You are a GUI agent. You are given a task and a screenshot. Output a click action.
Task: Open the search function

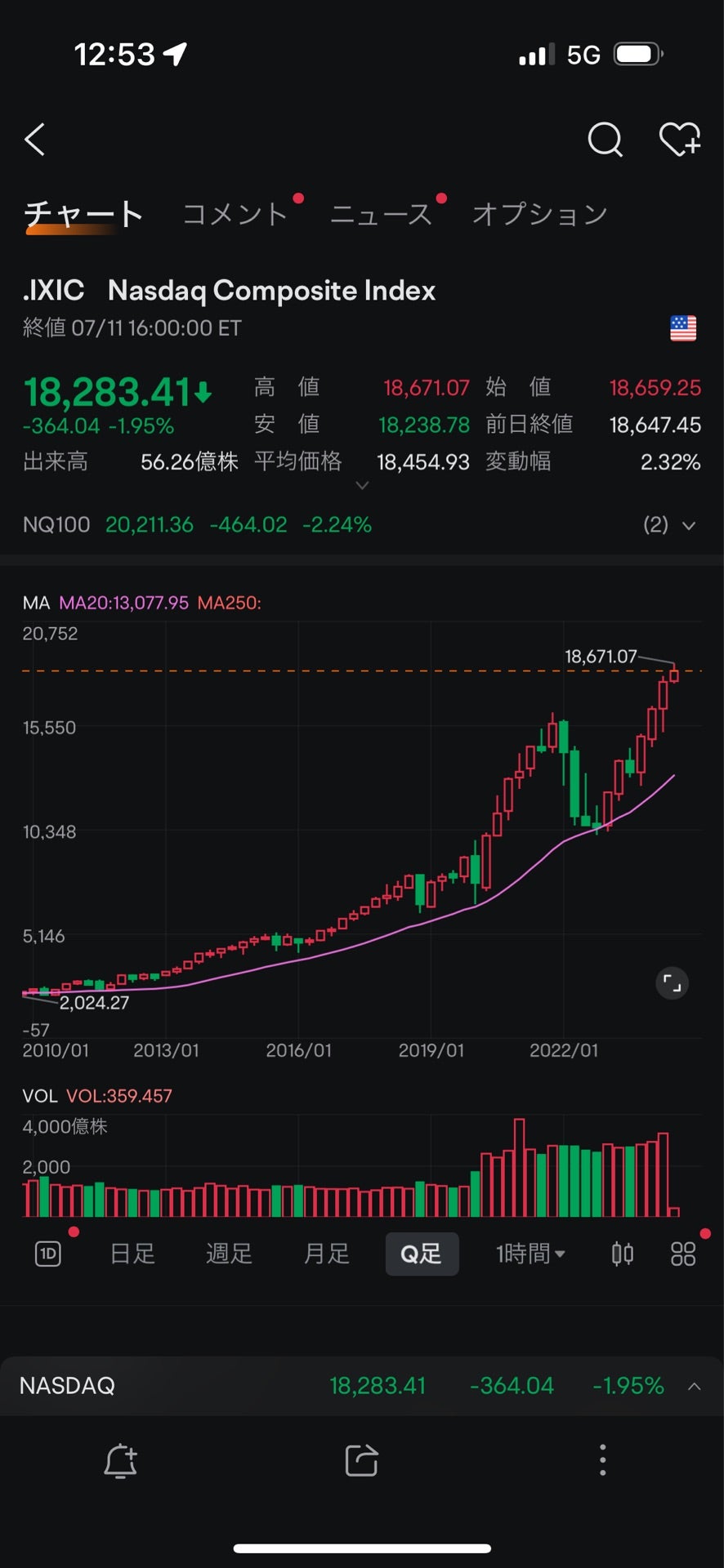(x=605, y=140)
